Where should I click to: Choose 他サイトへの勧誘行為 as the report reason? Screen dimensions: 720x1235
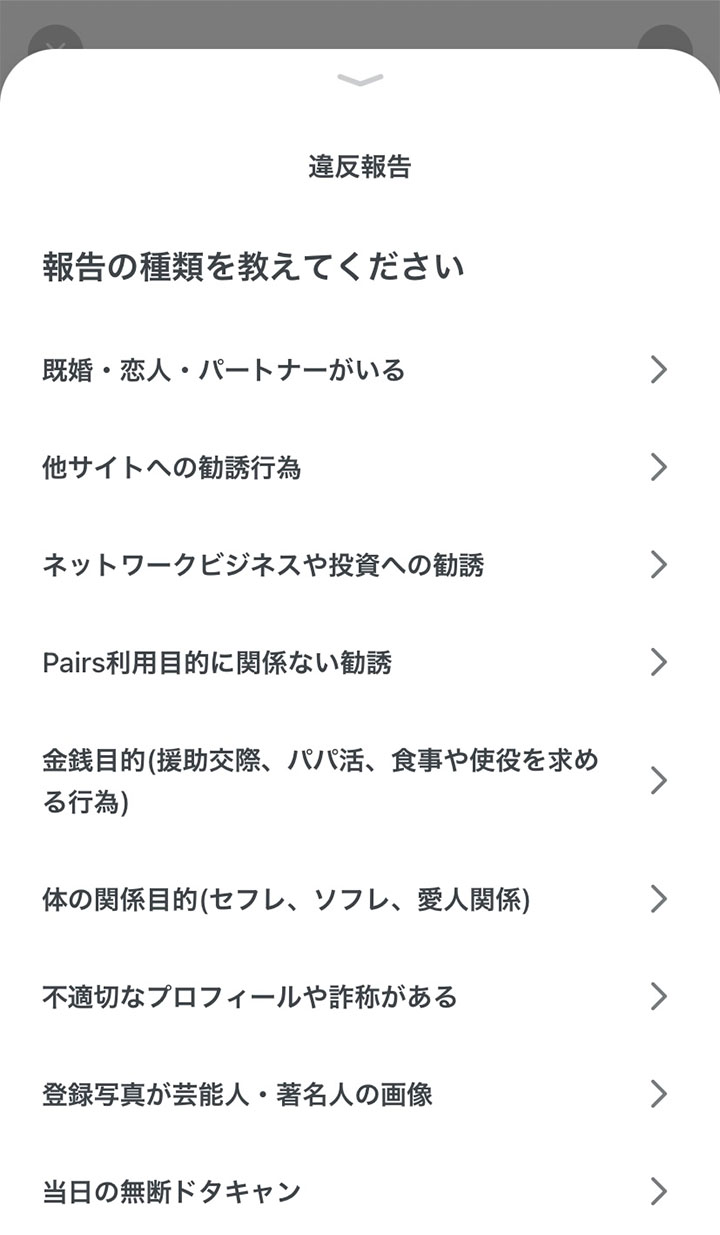[x=360, y=467]
